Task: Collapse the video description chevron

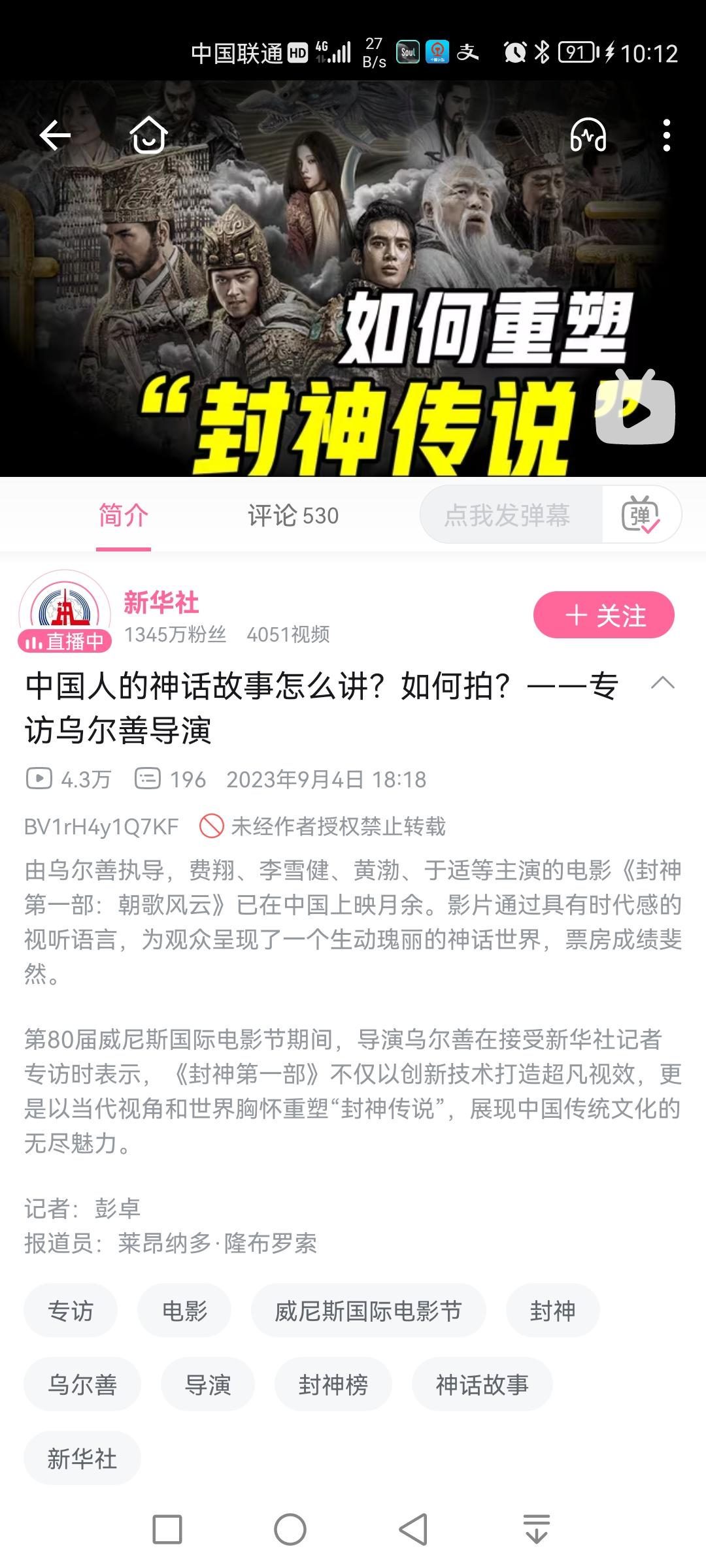Action: (662, 683)
